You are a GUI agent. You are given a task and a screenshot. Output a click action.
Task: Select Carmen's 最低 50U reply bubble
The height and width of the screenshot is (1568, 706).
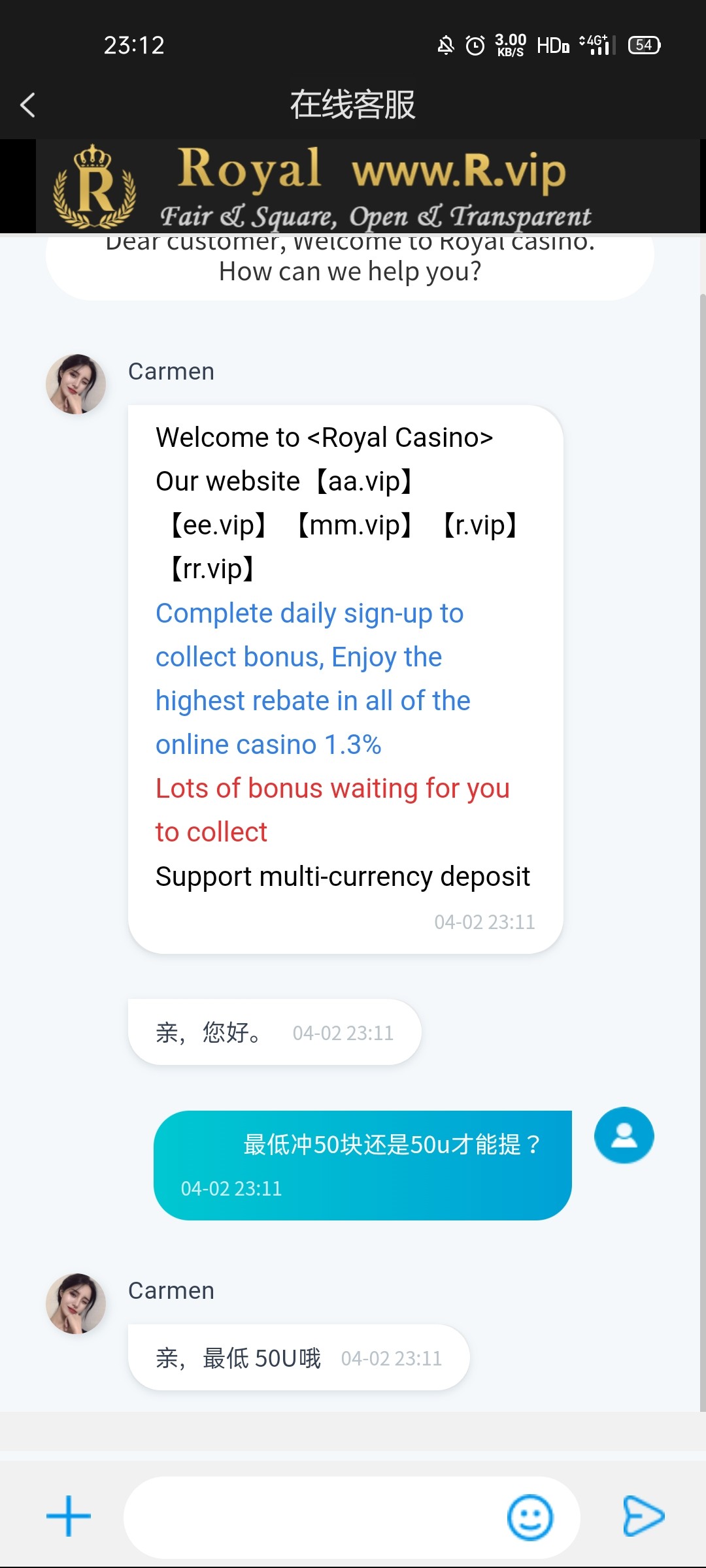(x=296, y=1358)
